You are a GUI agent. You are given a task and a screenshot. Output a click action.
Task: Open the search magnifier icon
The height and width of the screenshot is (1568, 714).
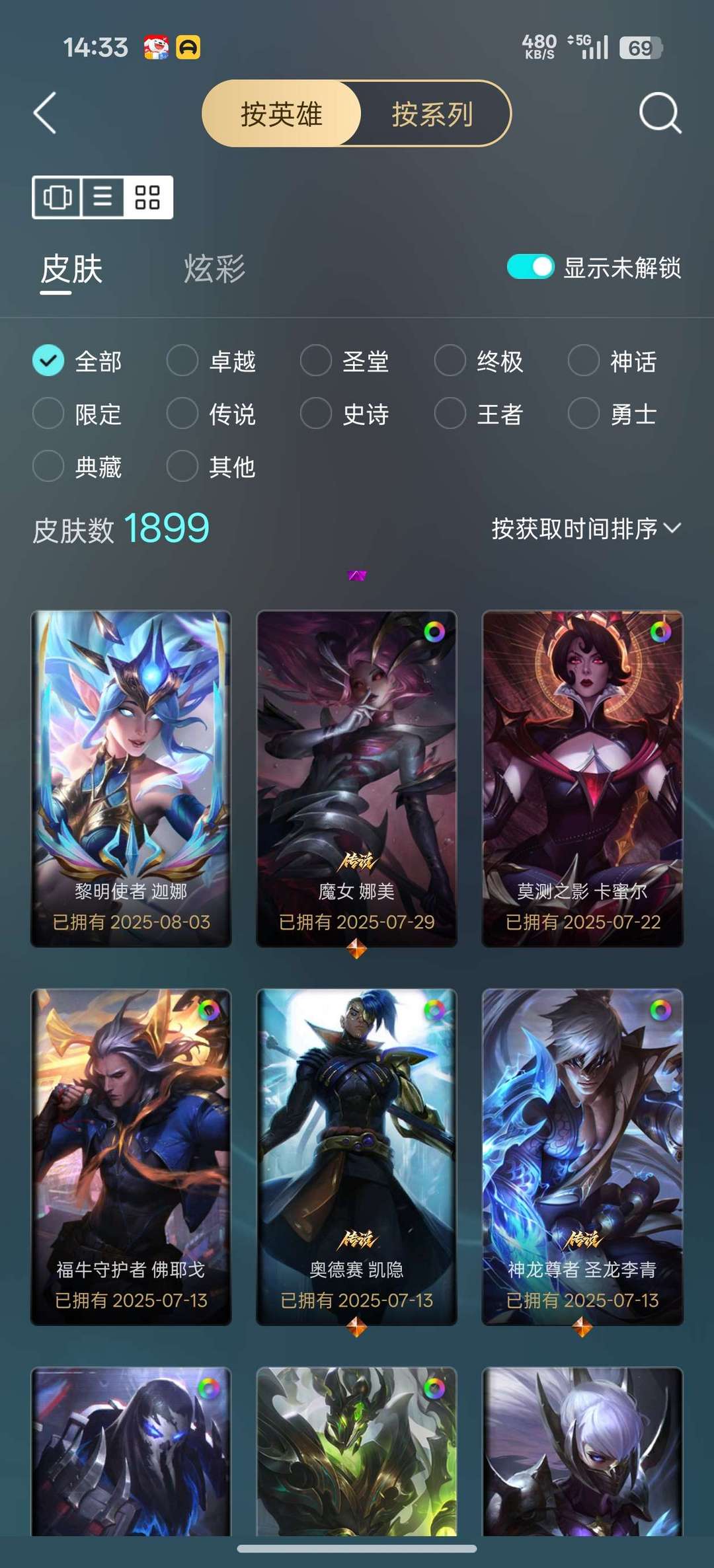(660, 113)
